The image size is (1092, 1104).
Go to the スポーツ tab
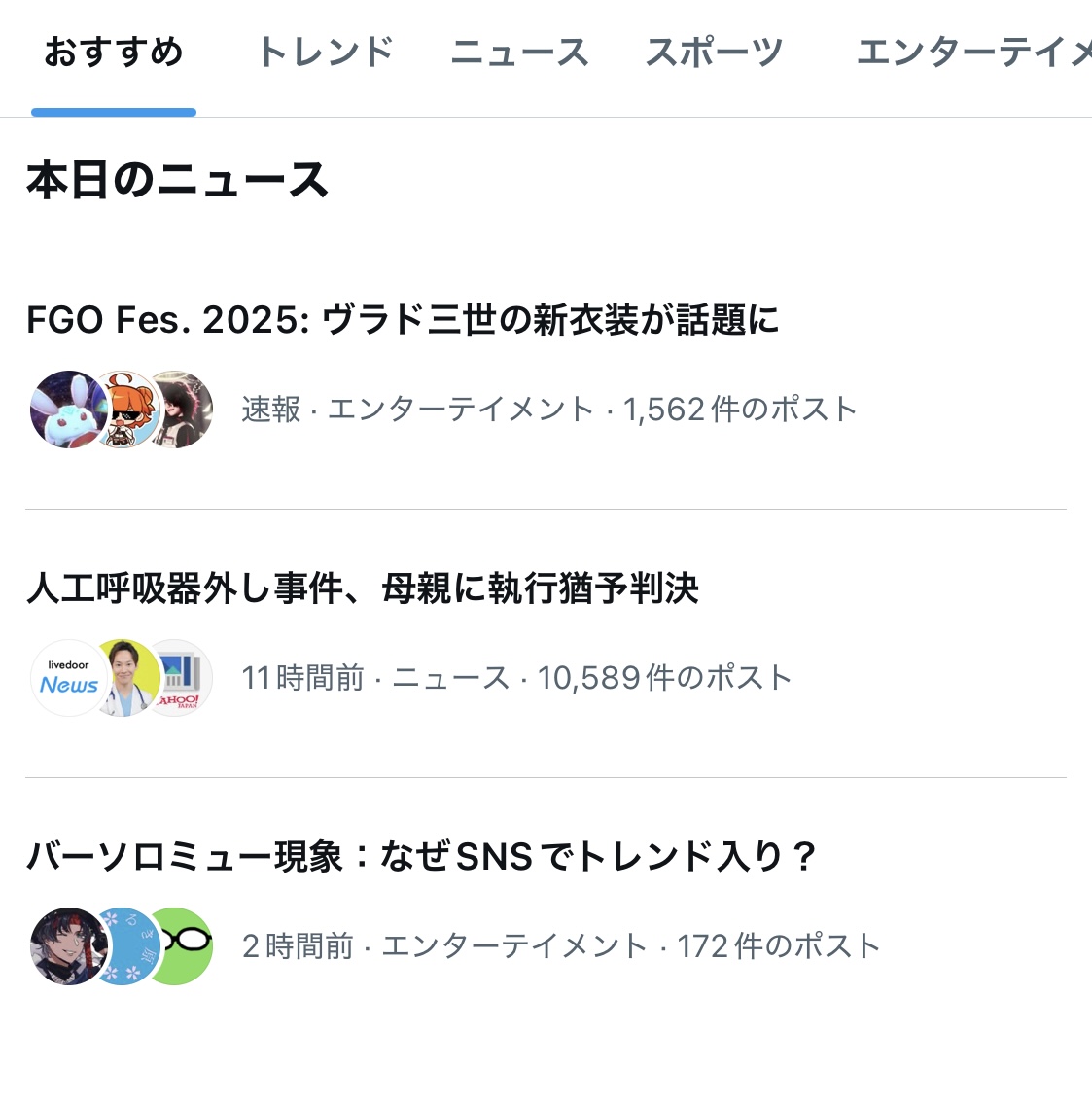click(715, 53)
